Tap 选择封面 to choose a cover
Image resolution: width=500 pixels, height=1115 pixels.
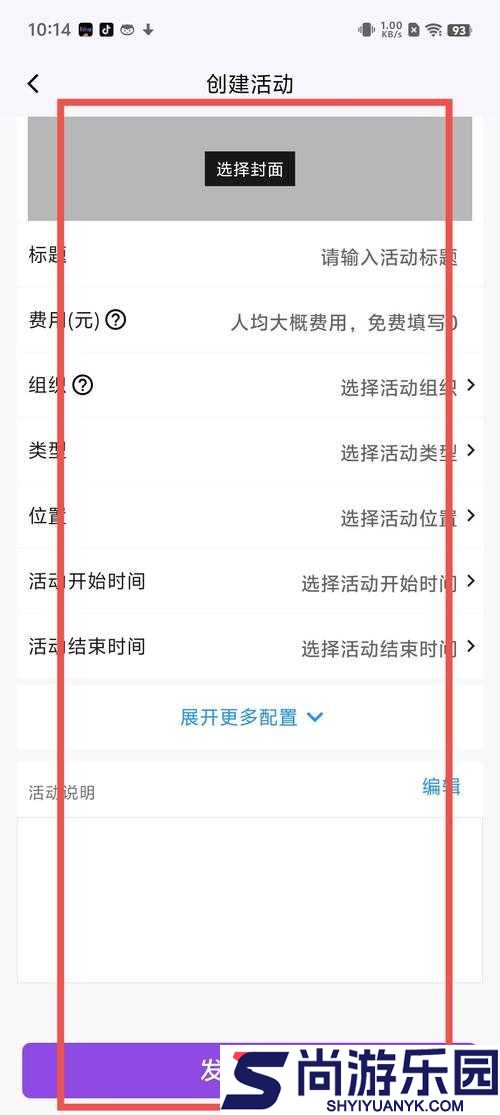click(250, 169)
